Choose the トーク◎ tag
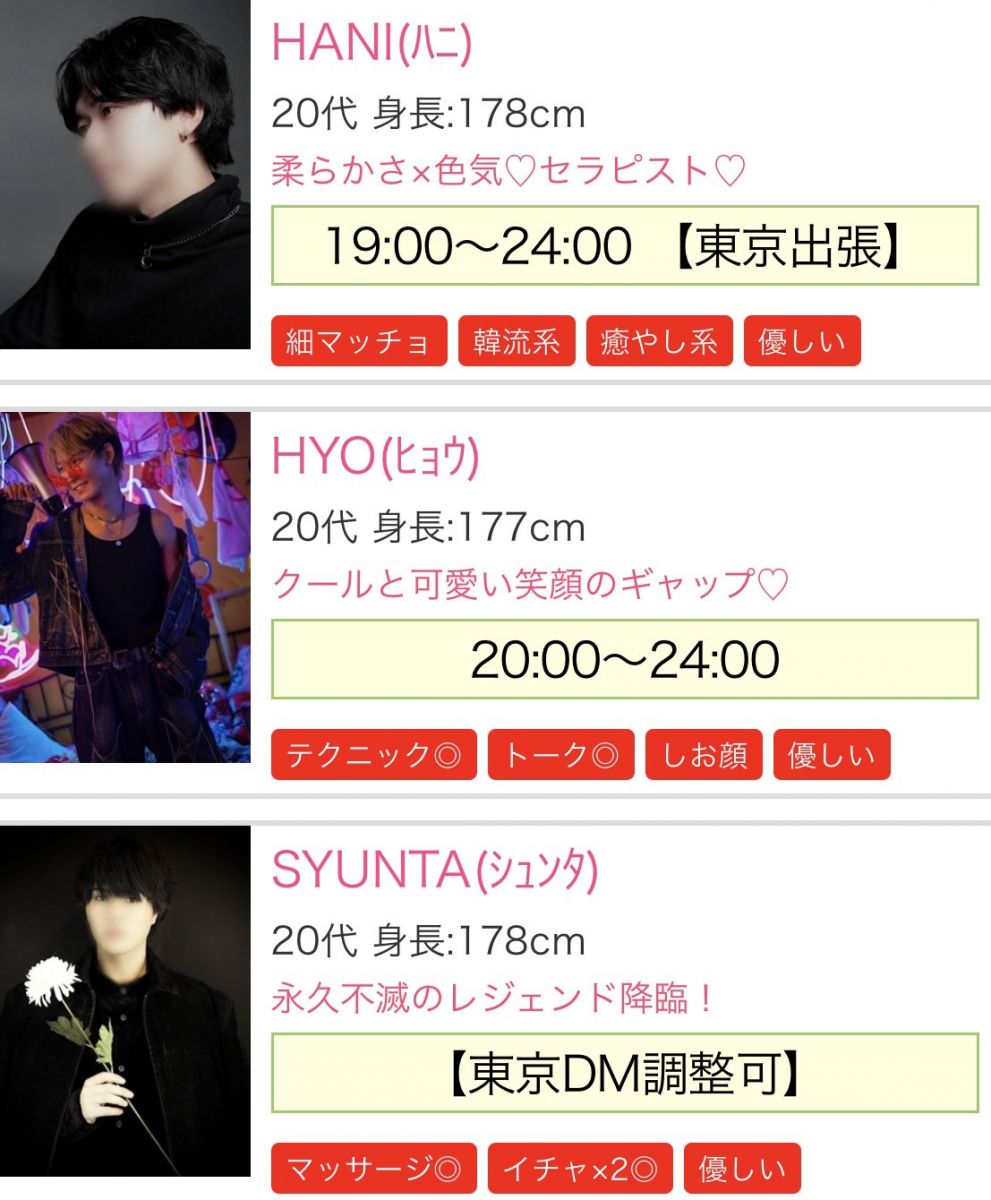The image size is (991, 1200). tap(561, 755)
